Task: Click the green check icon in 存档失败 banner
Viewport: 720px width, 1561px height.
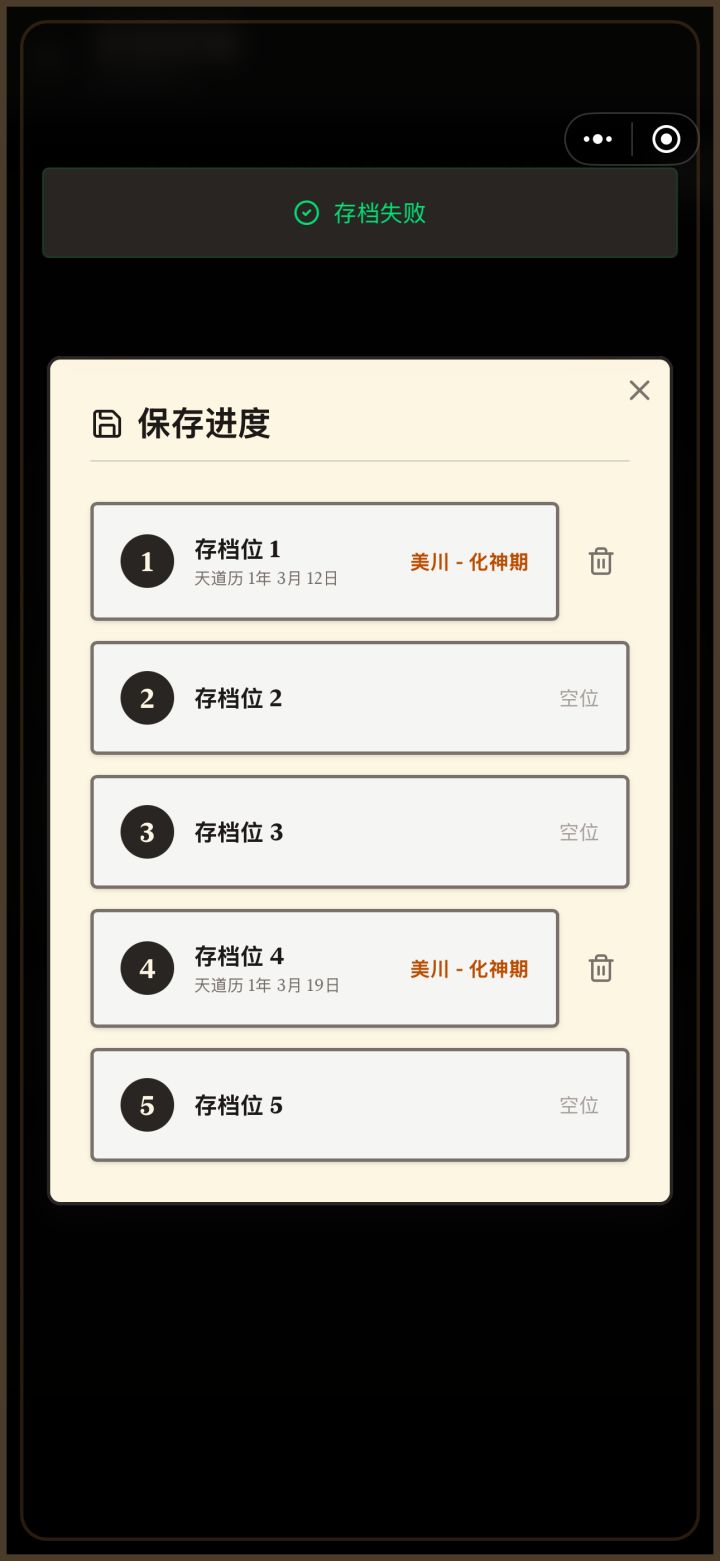Action: (306, 212)
